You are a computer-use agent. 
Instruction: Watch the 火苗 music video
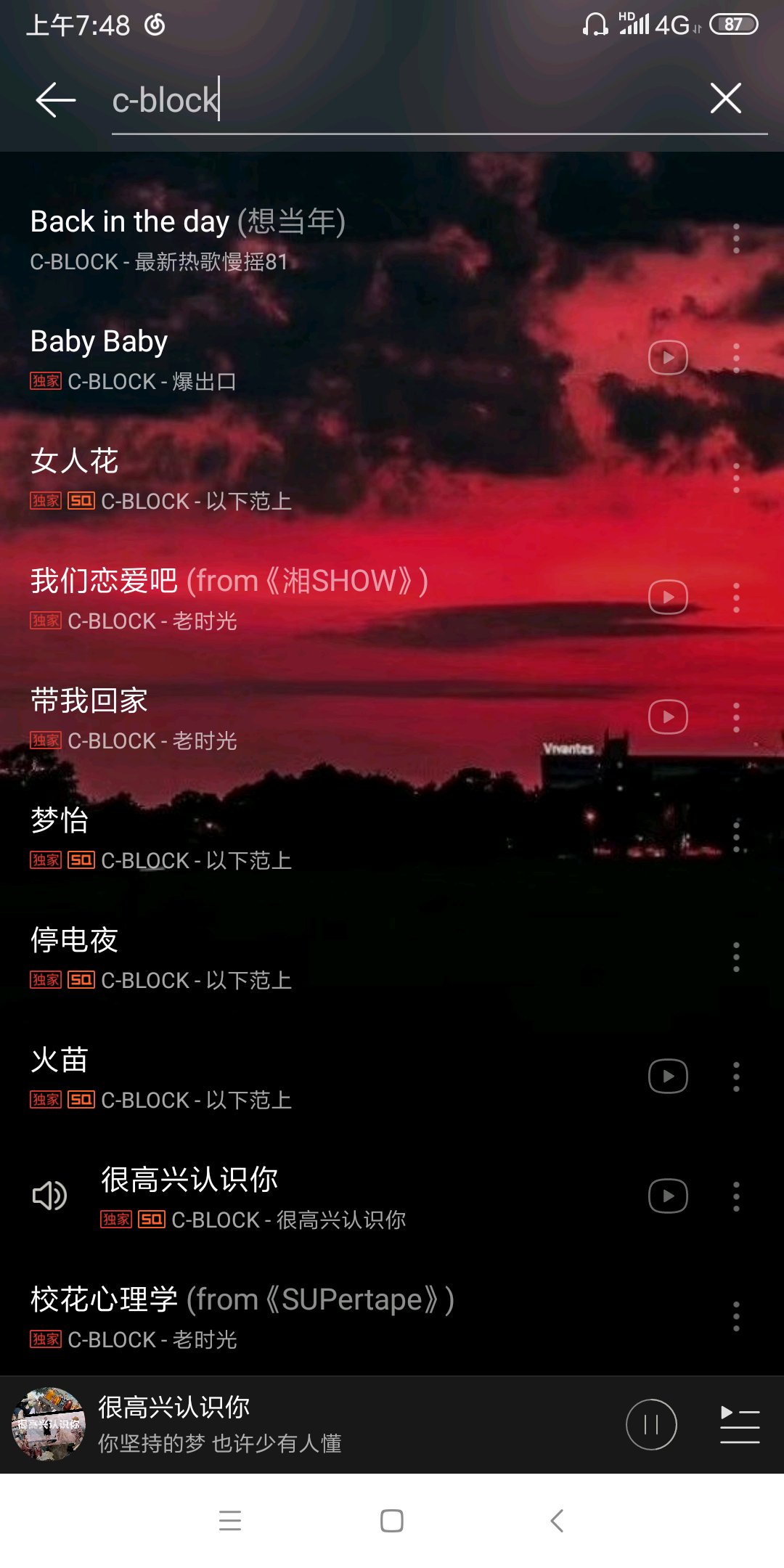click(x=668, y=1077)
